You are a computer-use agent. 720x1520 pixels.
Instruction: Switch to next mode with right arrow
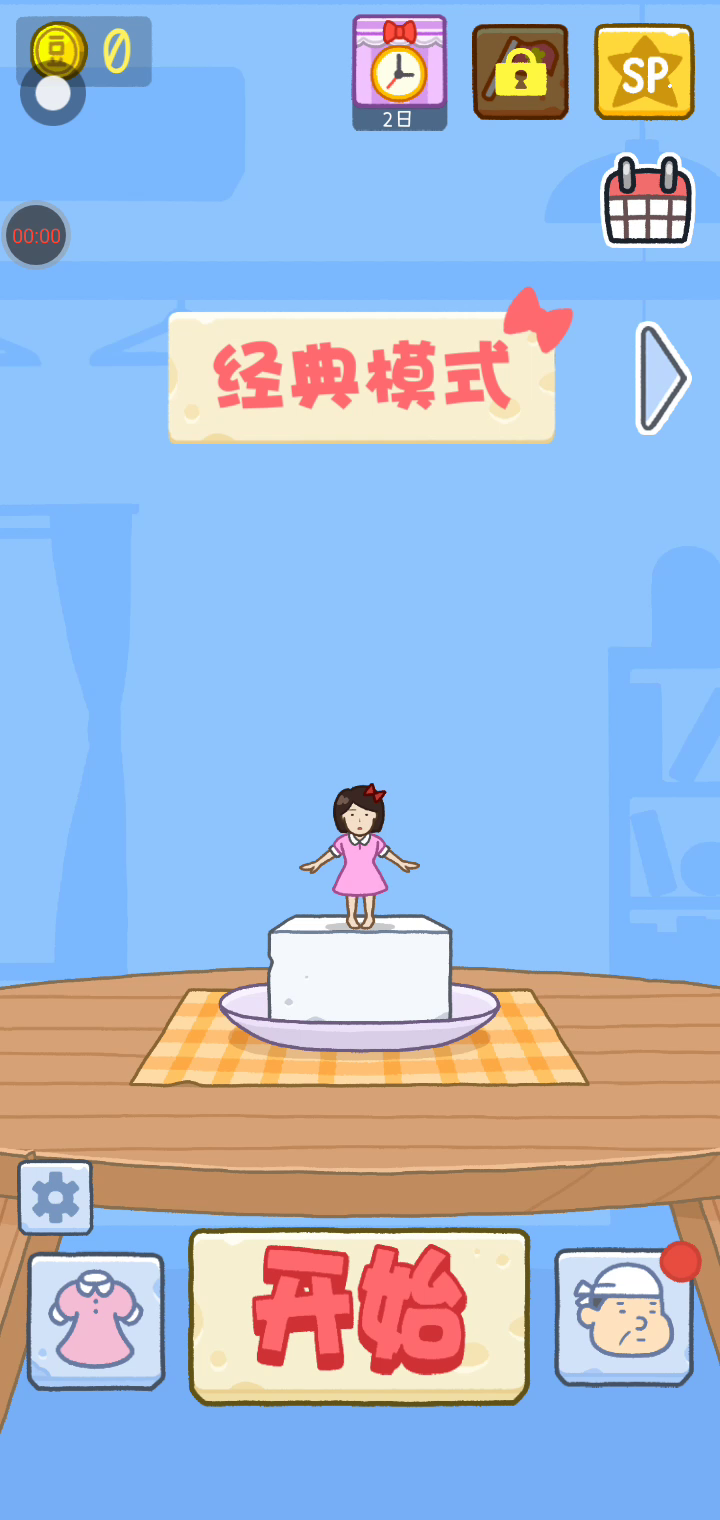click(662, 377)
